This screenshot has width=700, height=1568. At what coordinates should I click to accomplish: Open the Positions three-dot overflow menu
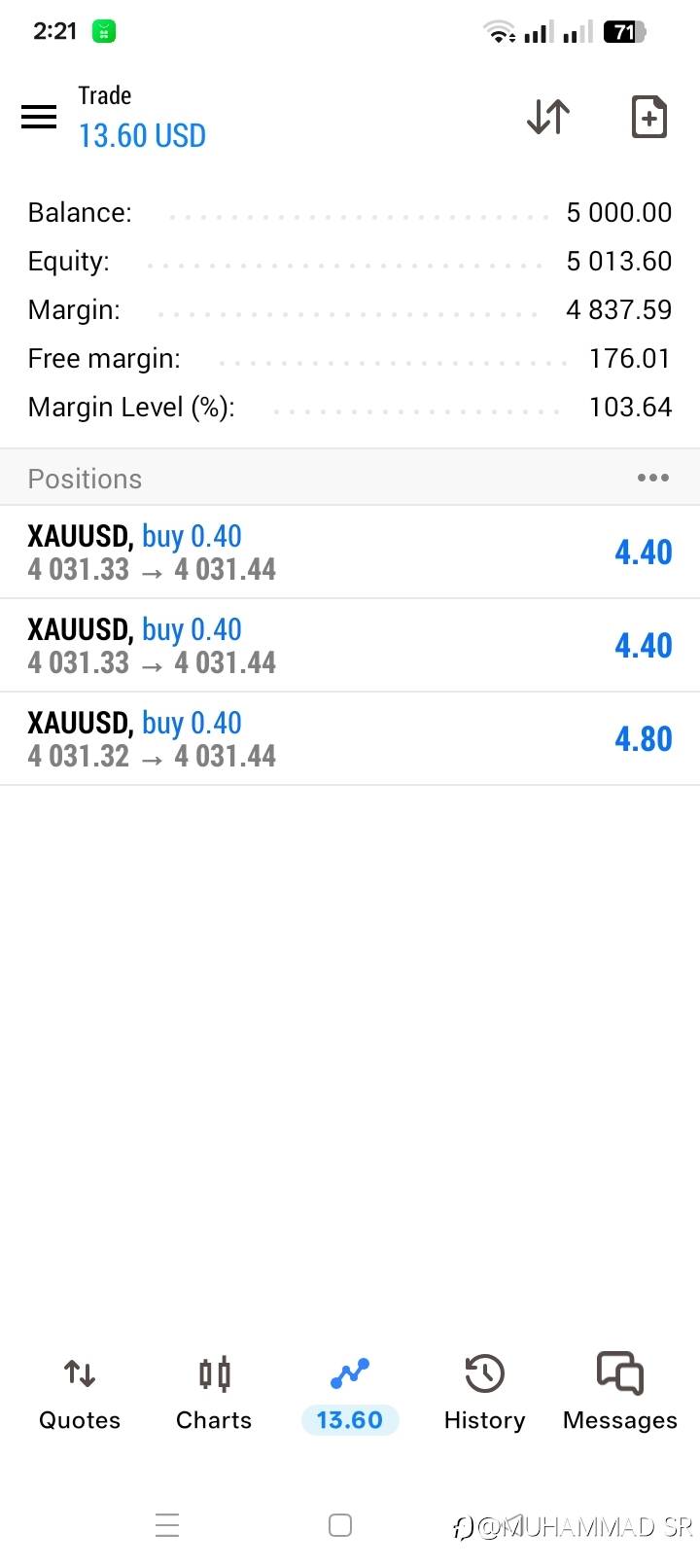pyautogui.click(x=652, y=478)
